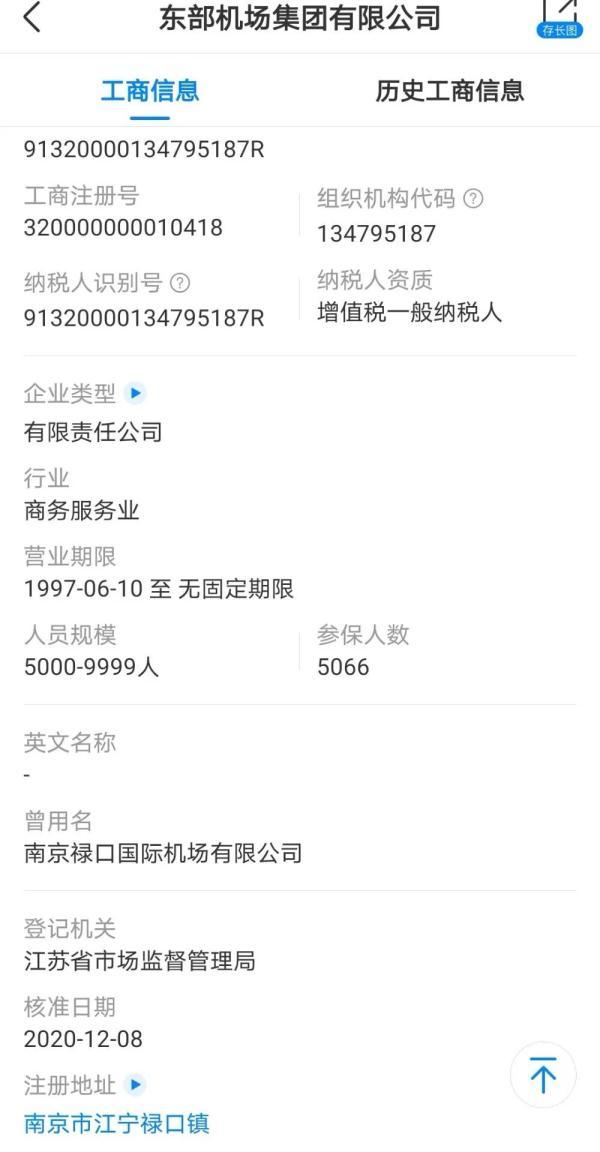Switch to the 历史工商信息 tab
The height and width of the screenshot is (1152, 600).
449,91
